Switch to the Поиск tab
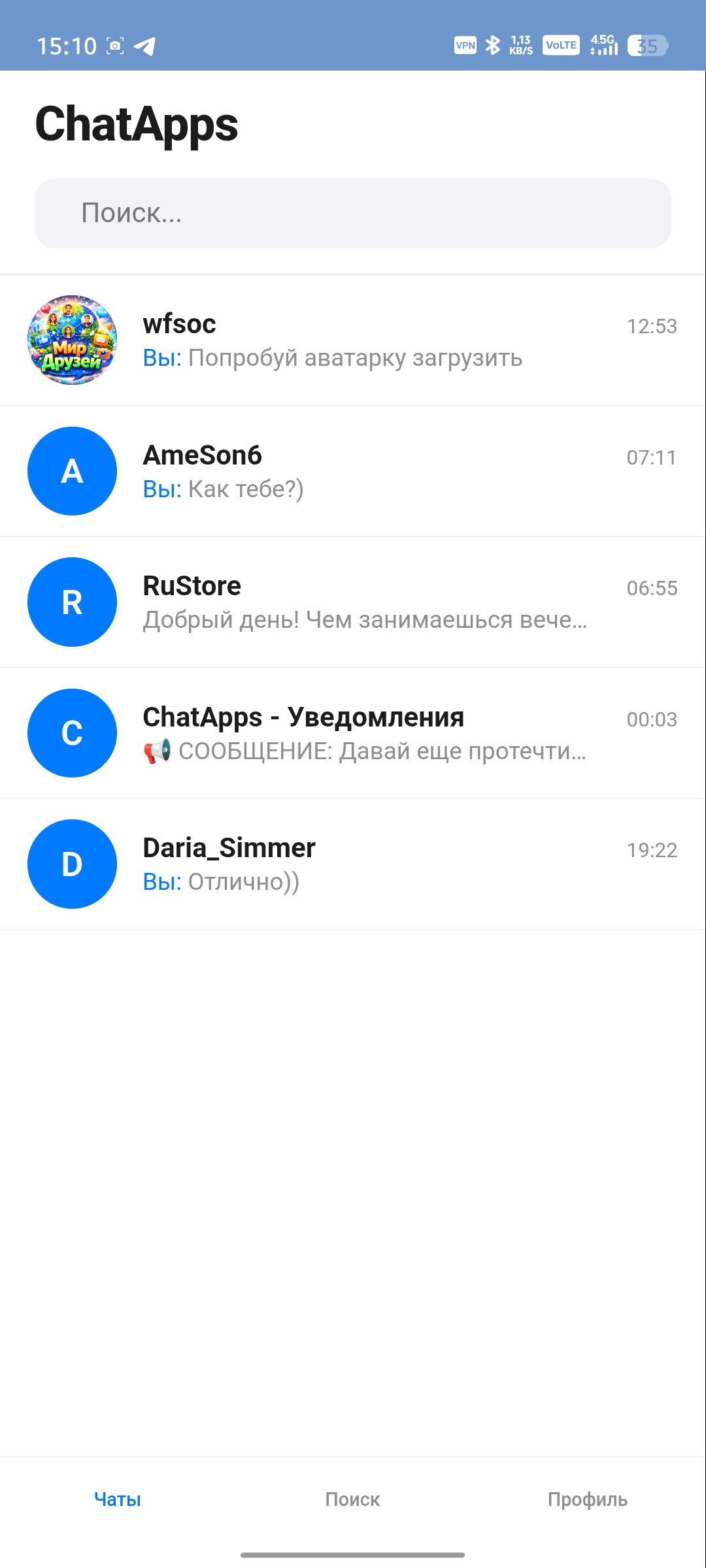 352,1499
